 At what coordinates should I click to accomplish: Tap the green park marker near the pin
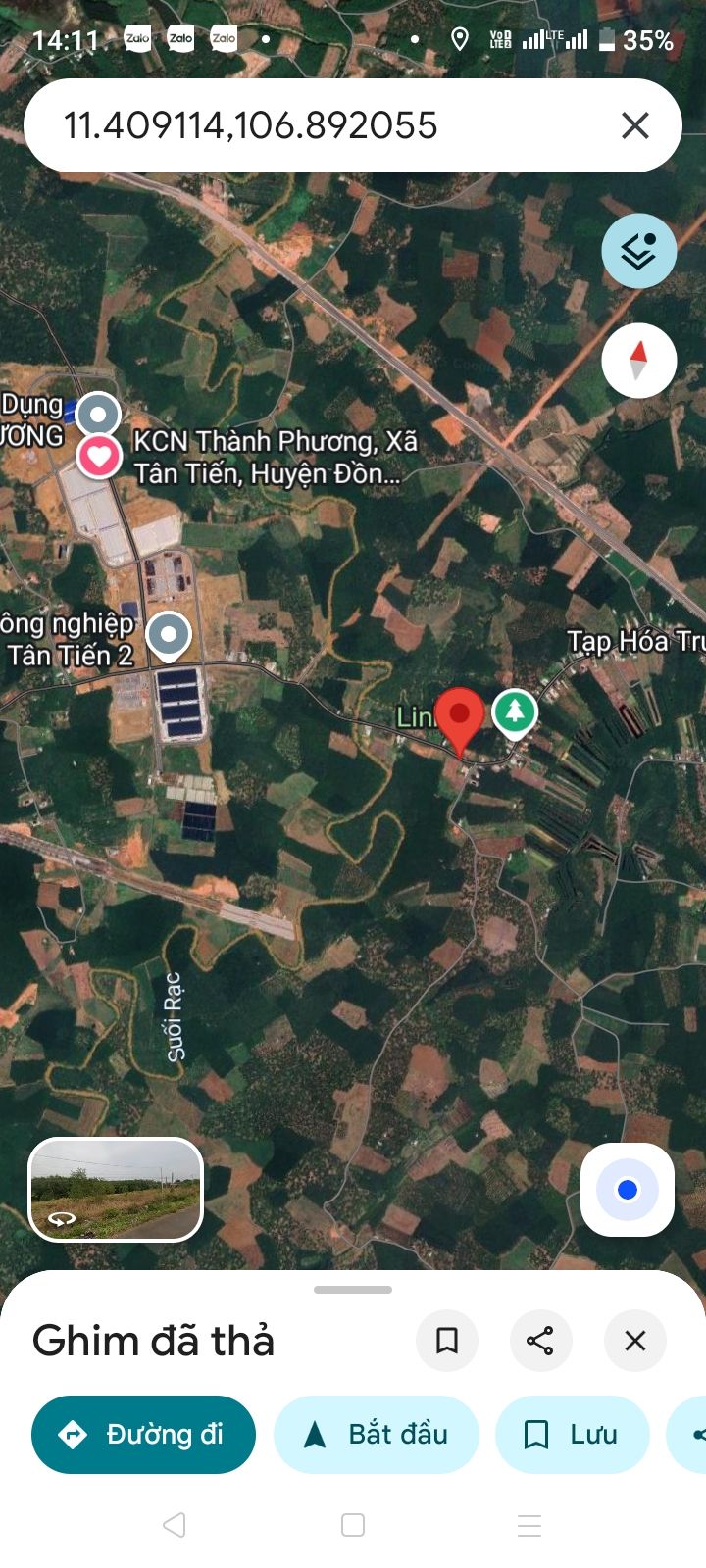(x=515, y=711)
